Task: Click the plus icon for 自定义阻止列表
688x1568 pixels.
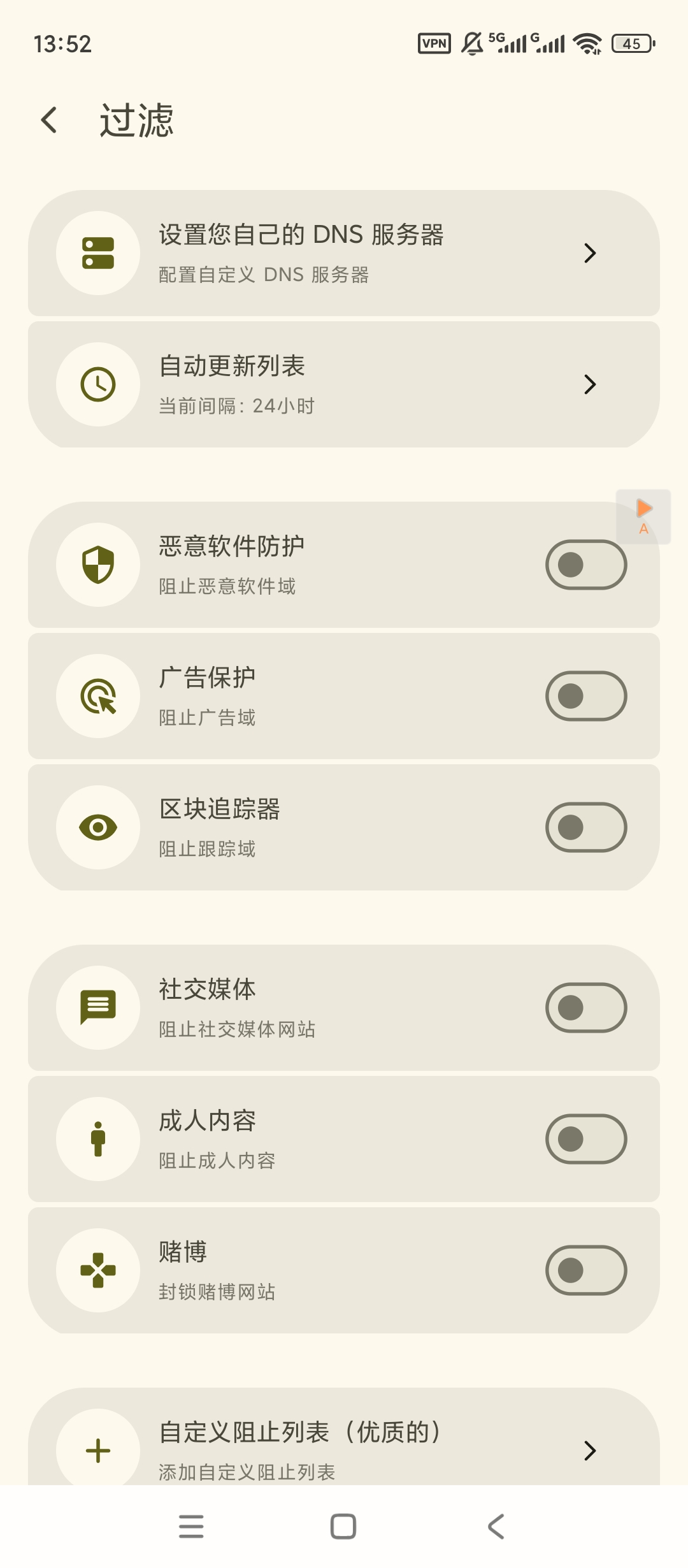Action: (x=97, y=1451)
